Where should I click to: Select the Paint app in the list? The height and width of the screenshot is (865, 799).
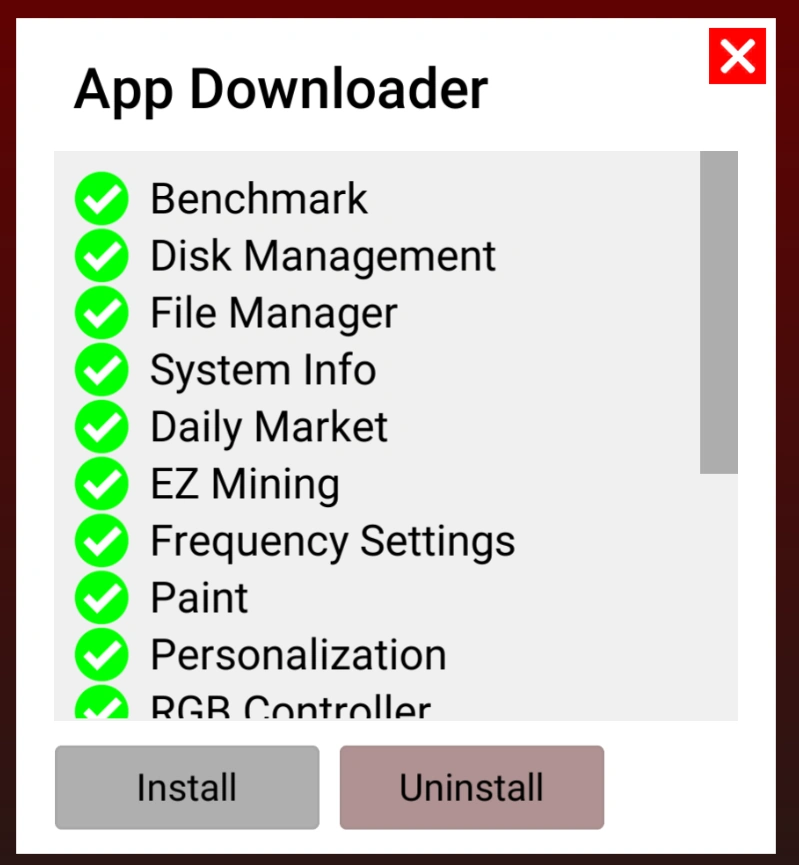point(197,597)
